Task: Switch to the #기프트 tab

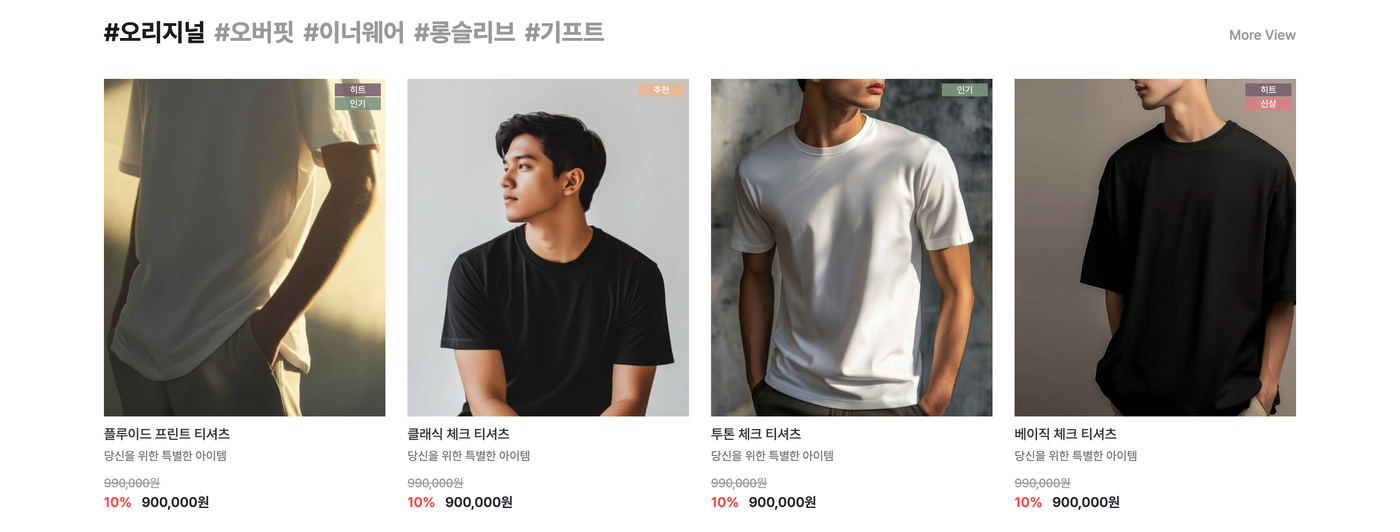Action: point(564,33)
